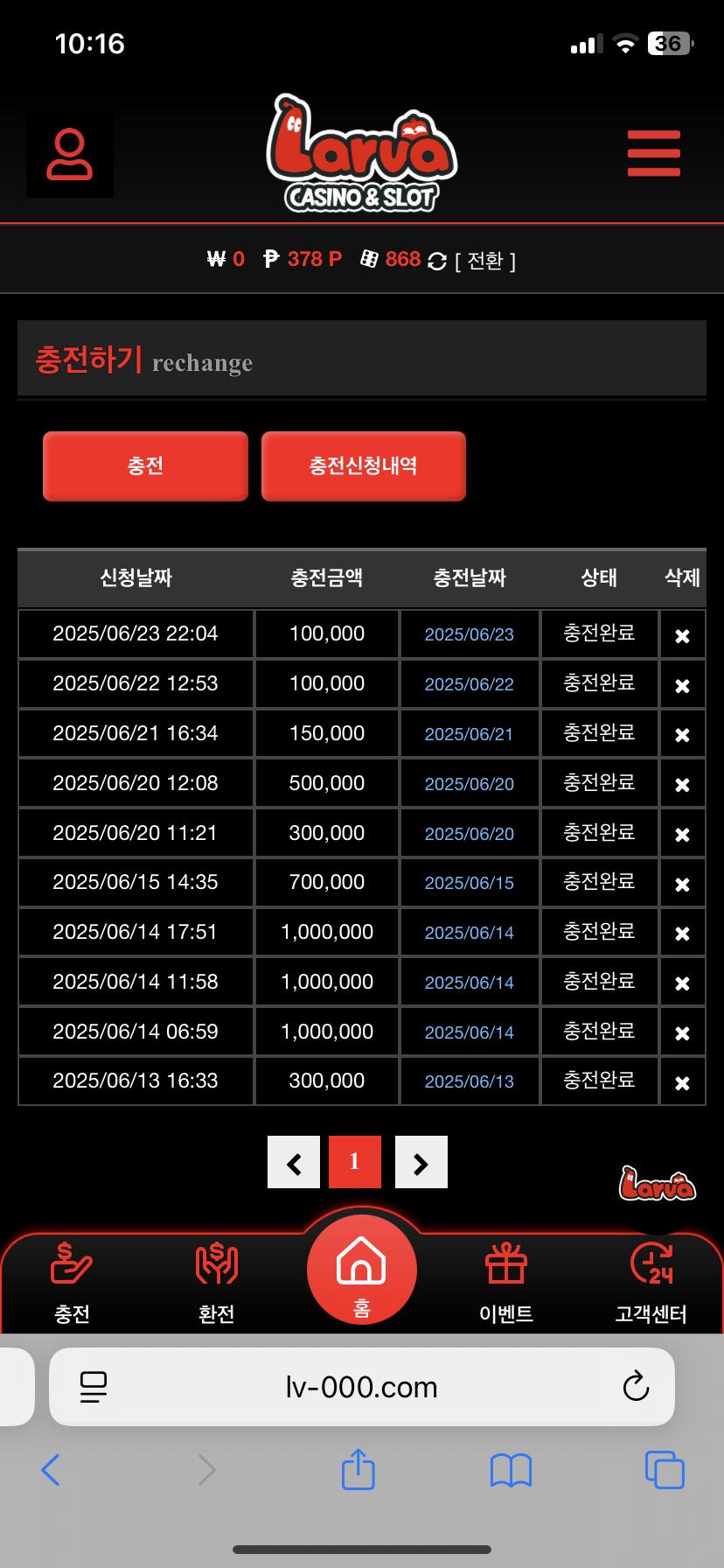Remove the 2025/06/15 14:35 record

point(682,885)
